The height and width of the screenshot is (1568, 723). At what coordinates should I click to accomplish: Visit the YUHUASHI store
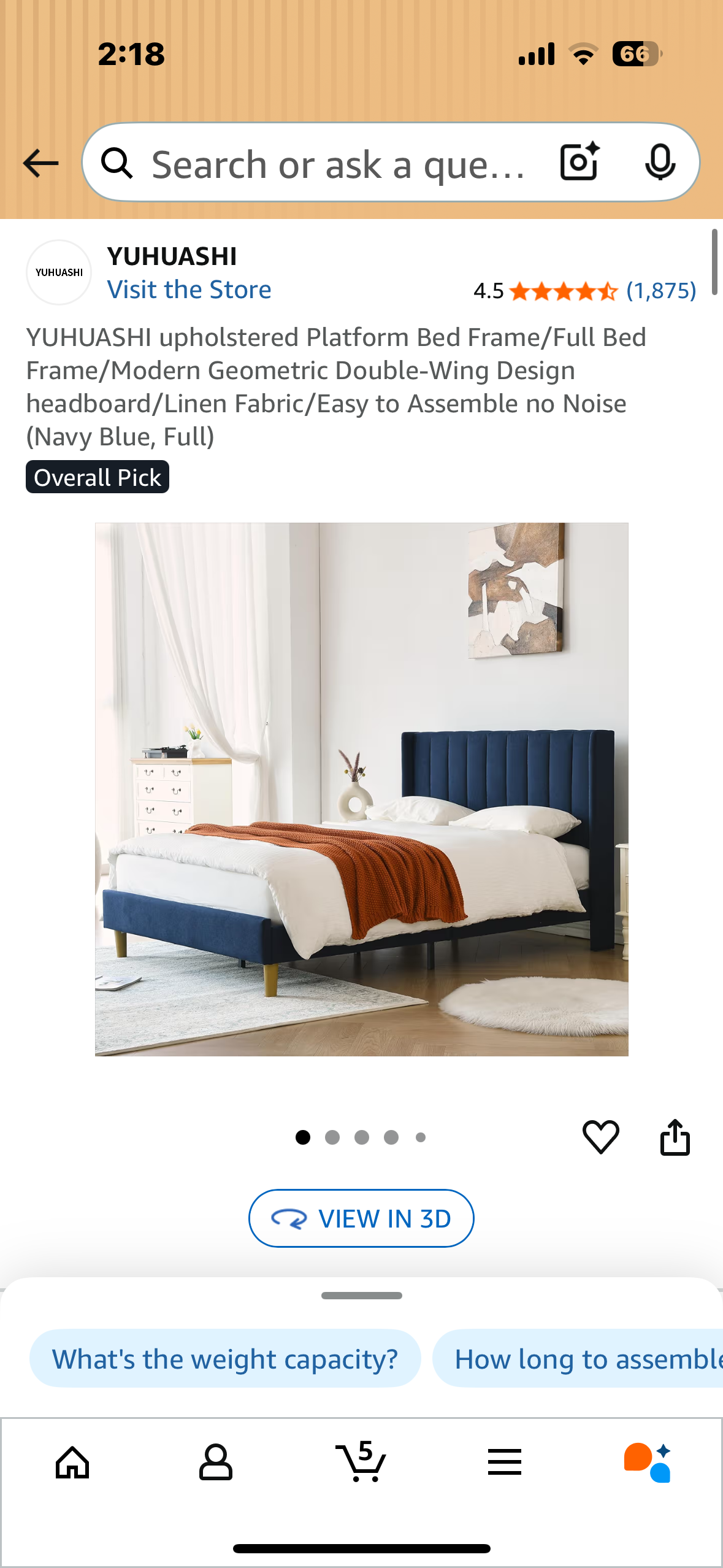[x=189, y=290]
